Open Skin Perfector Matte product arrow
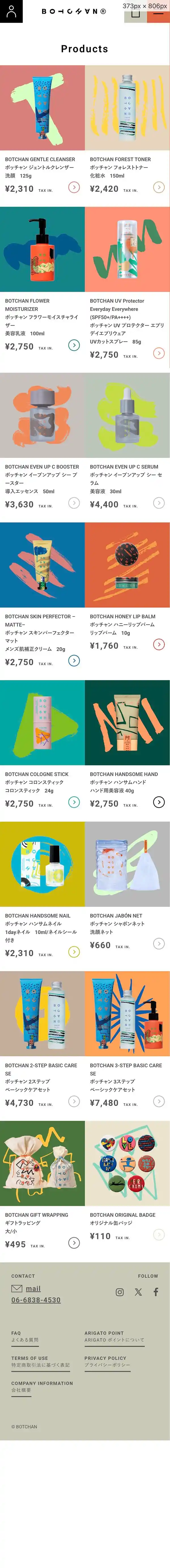 pos(74,660)
